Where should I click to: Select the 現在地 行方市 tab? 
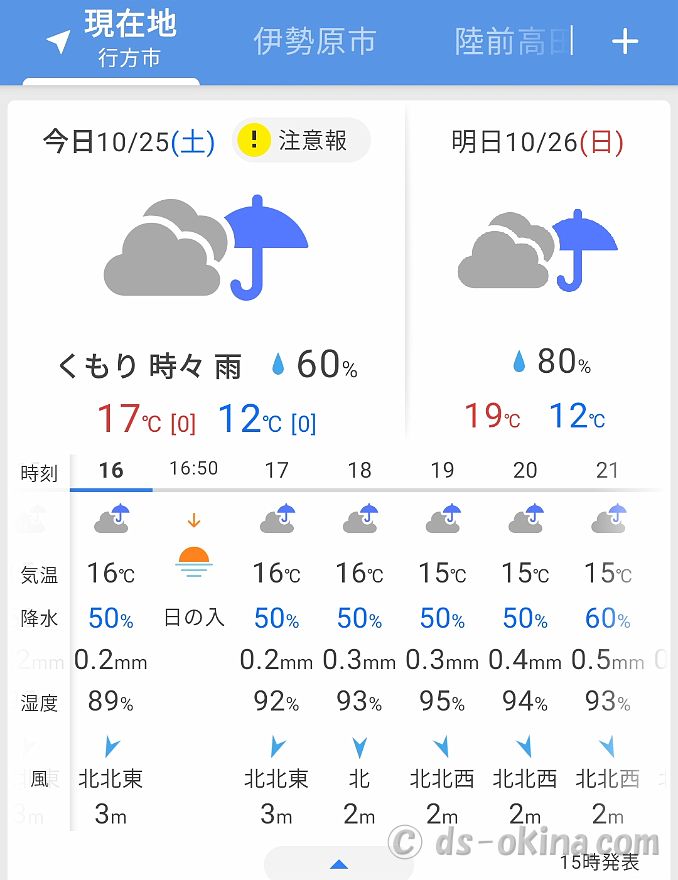tap(112, 40)
